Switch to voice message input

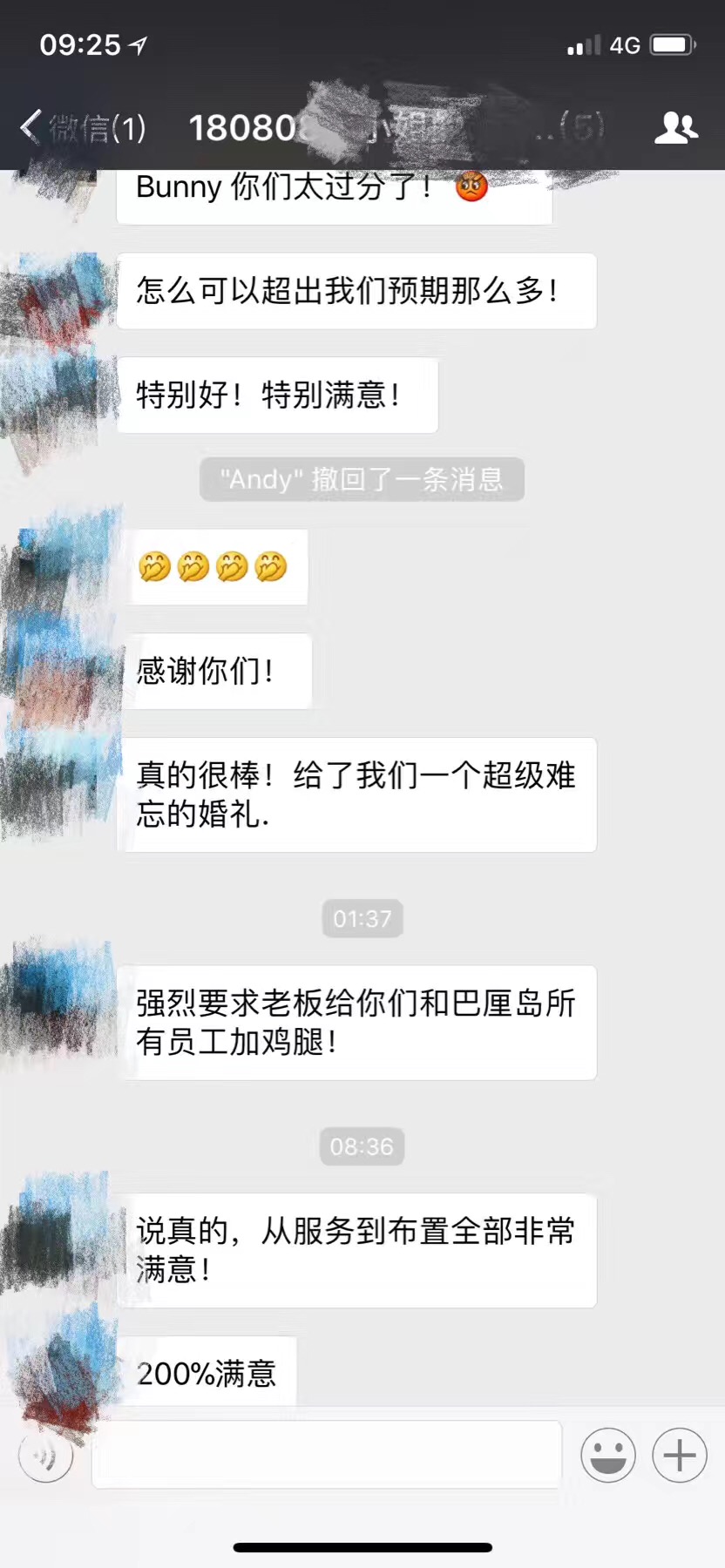pyautogui.click(x=45, y=1455)
